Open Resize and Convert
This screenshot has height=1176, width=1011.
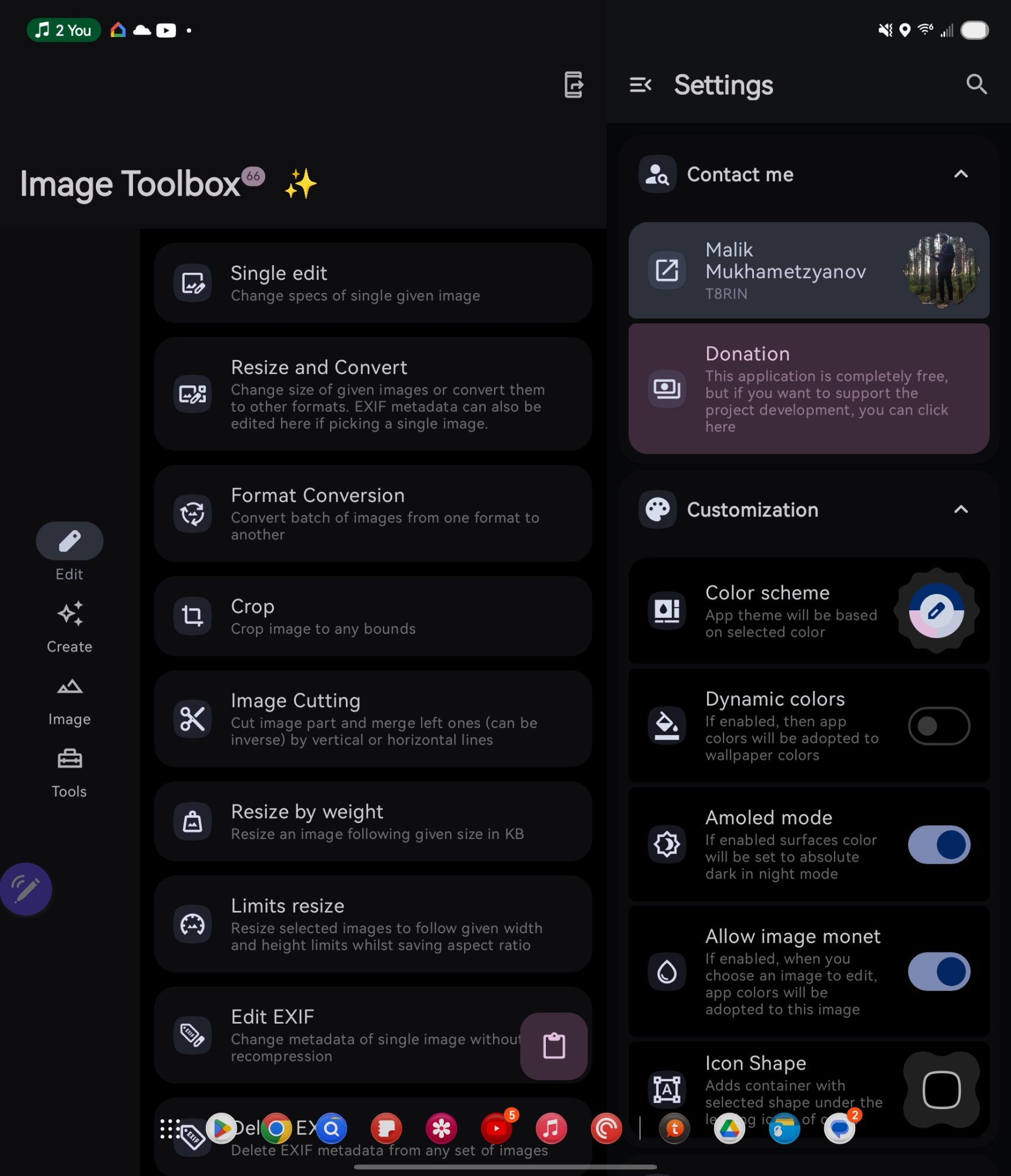coord(372,394)
